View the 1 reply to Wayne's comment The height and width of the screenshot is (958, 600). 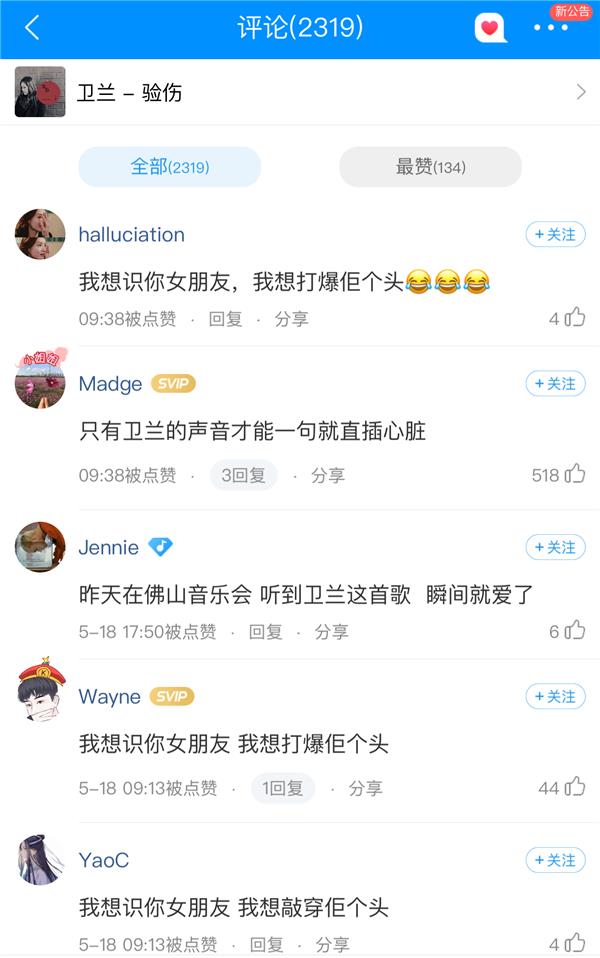[x=282, y=788]
